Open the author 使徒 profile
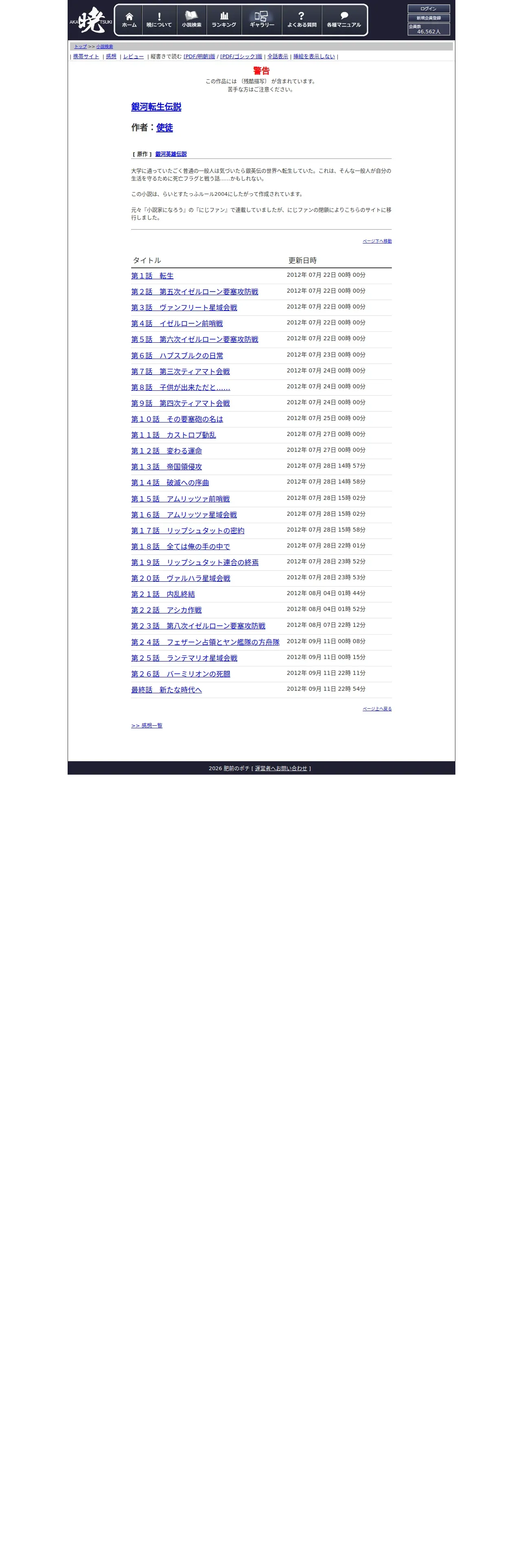 coord(165,127)
